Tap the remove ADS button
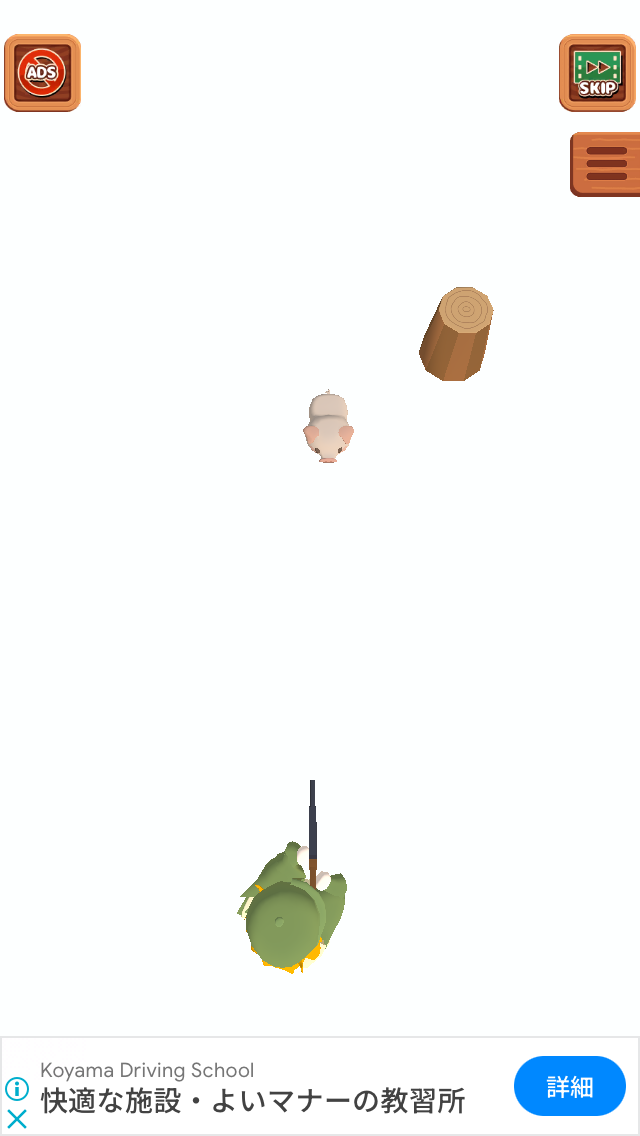 point(42,73)
